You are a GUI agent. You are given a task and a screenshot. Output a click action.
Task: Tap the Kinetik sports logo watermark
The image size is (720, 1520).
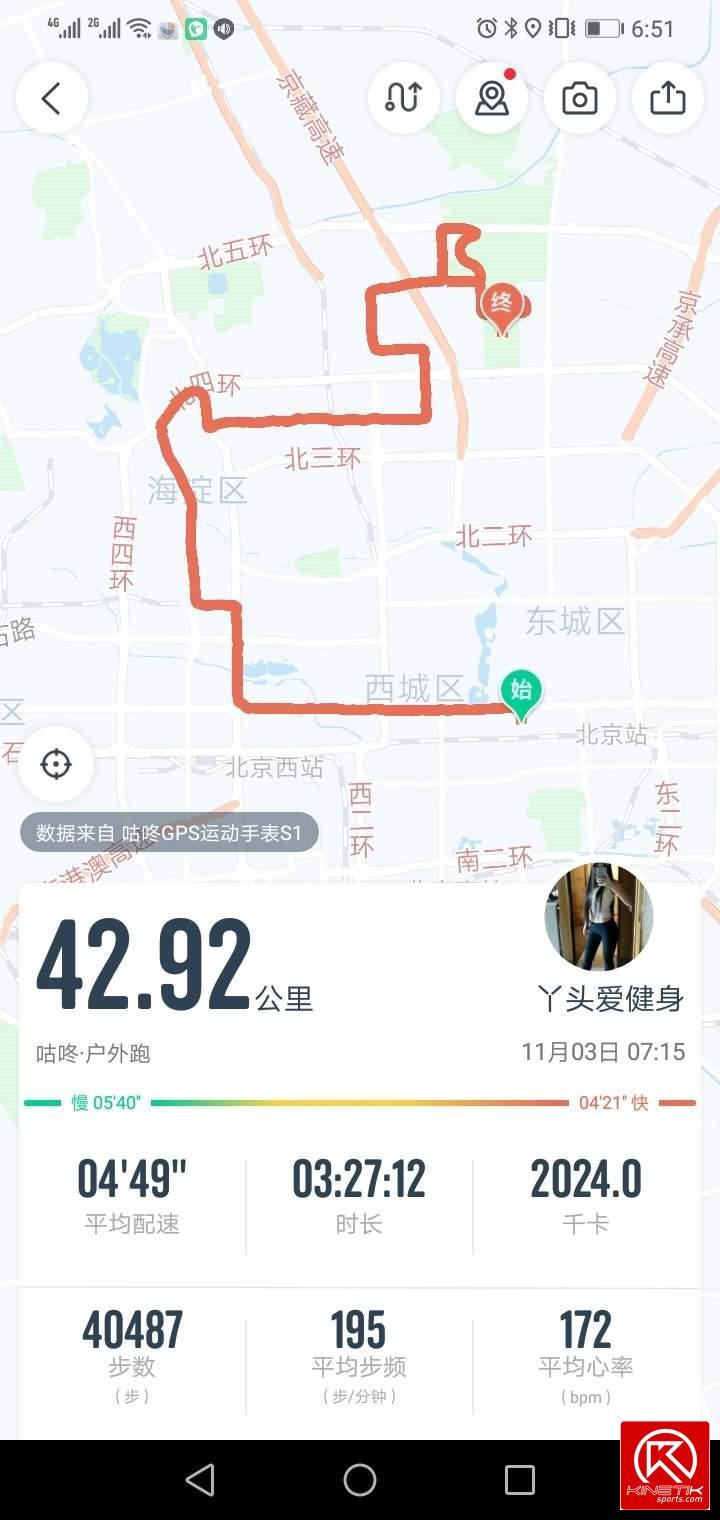(x=664, y=1462)
